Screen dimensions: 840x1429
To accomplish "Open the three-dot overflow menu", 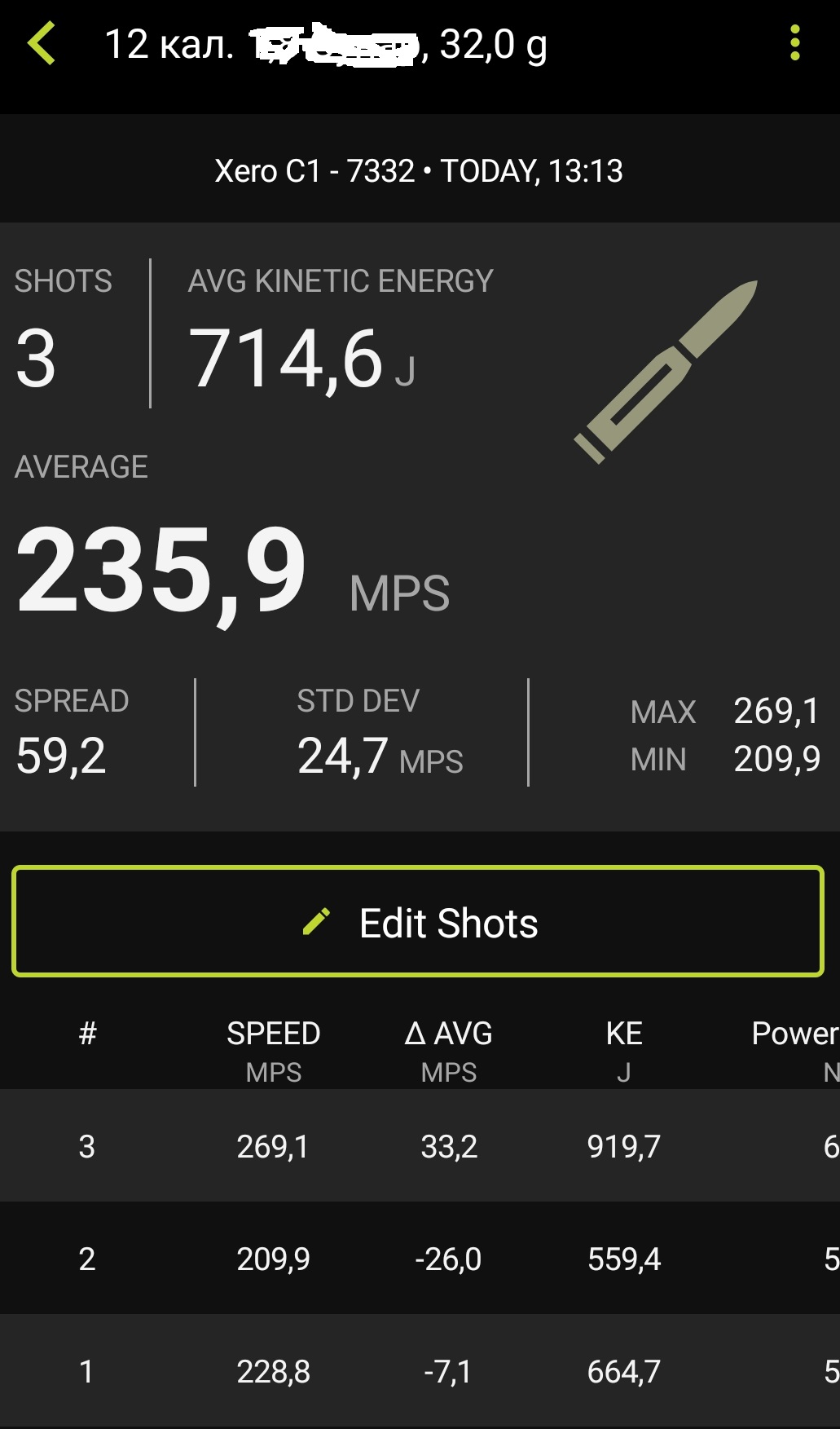I will tap(794, 44).
